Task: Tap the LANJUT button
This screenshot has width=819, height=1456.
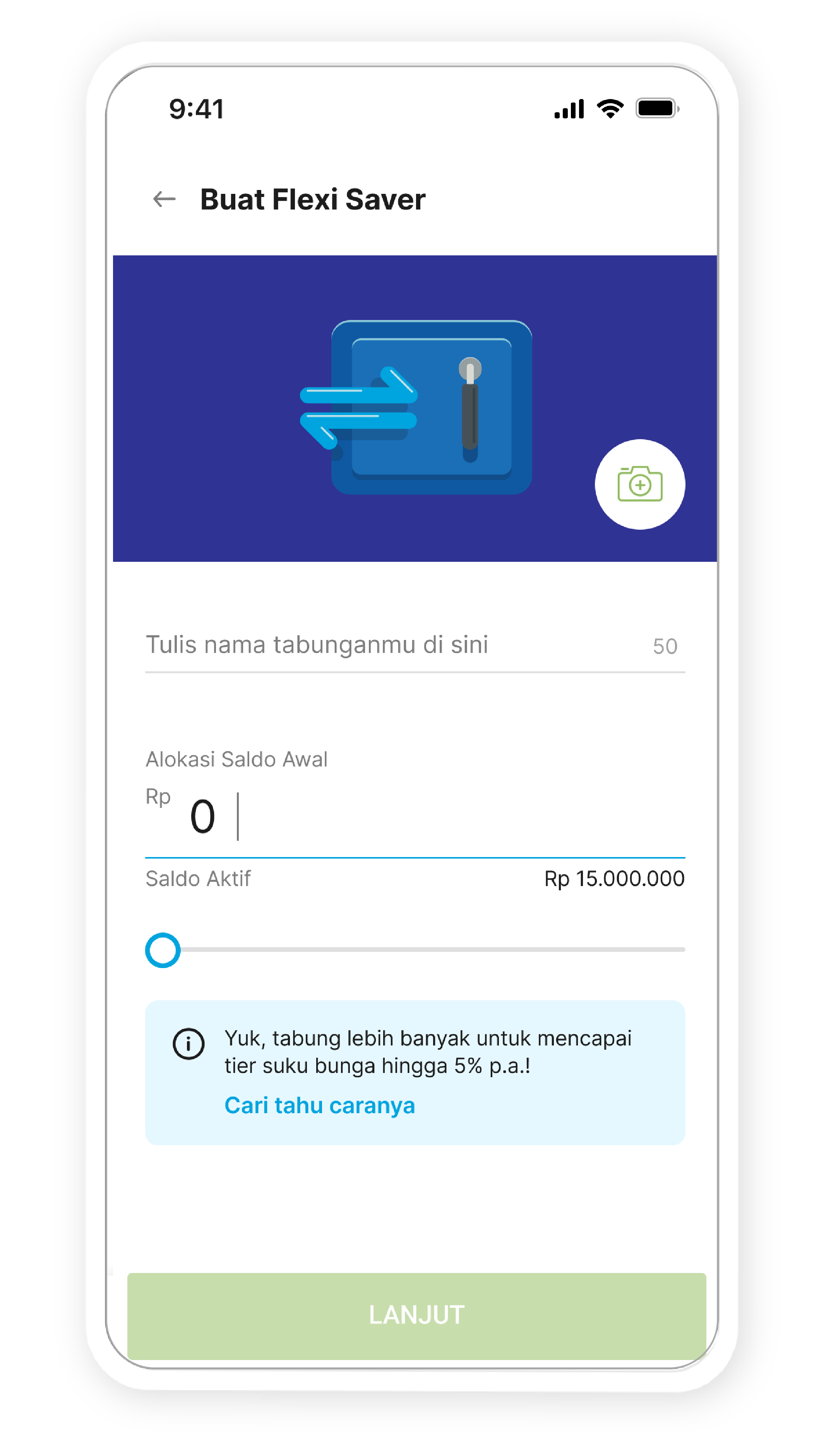Action: click(416, 1315)
